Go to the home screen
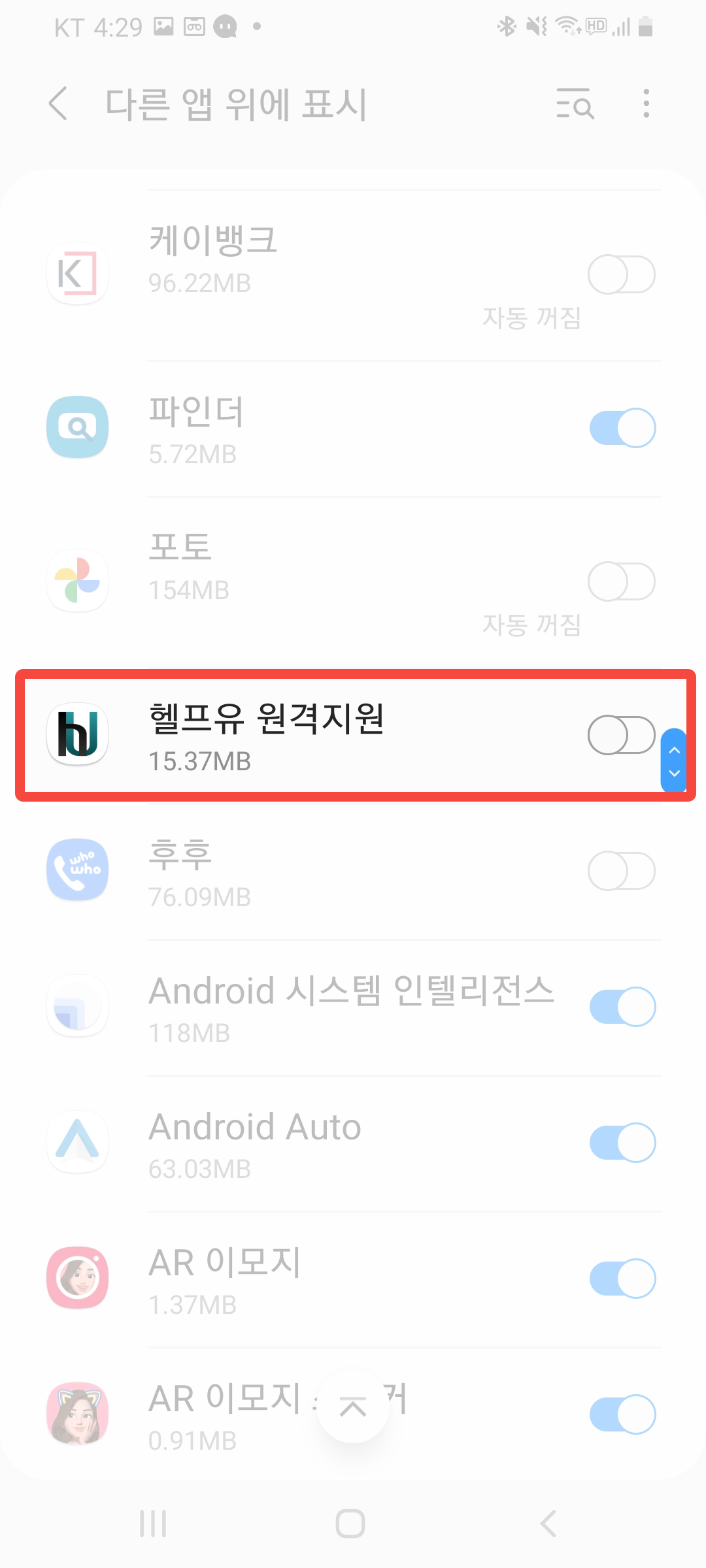The image size is (706, 1568). coord(350,1524)
